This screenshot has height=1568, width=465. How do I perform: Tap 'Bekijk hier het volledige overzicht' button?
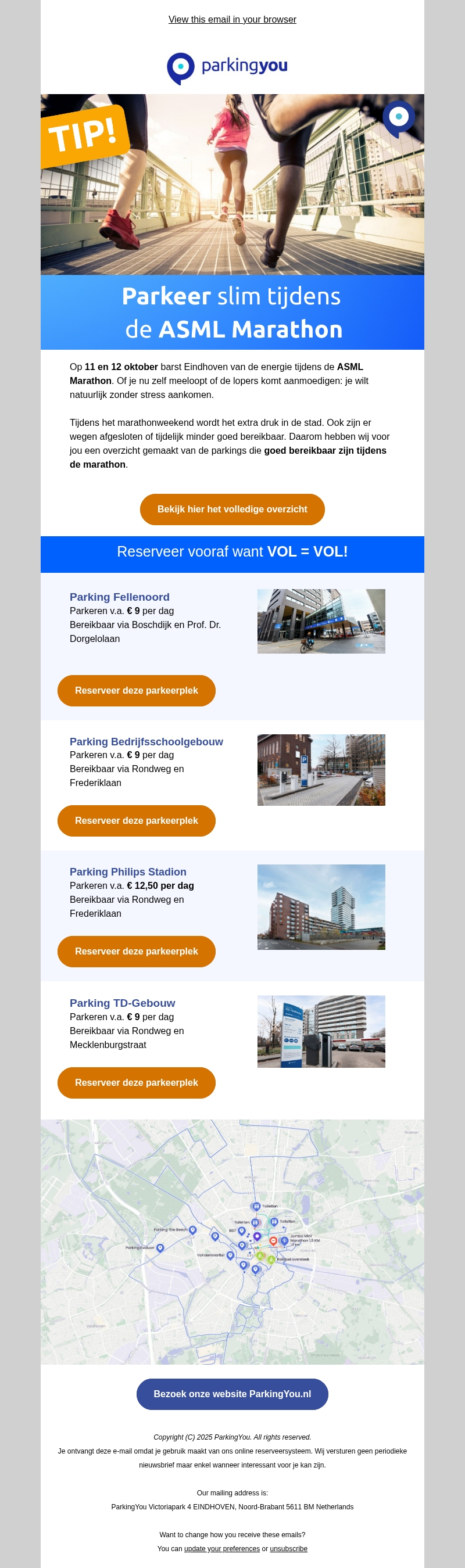tap(232, 509)
